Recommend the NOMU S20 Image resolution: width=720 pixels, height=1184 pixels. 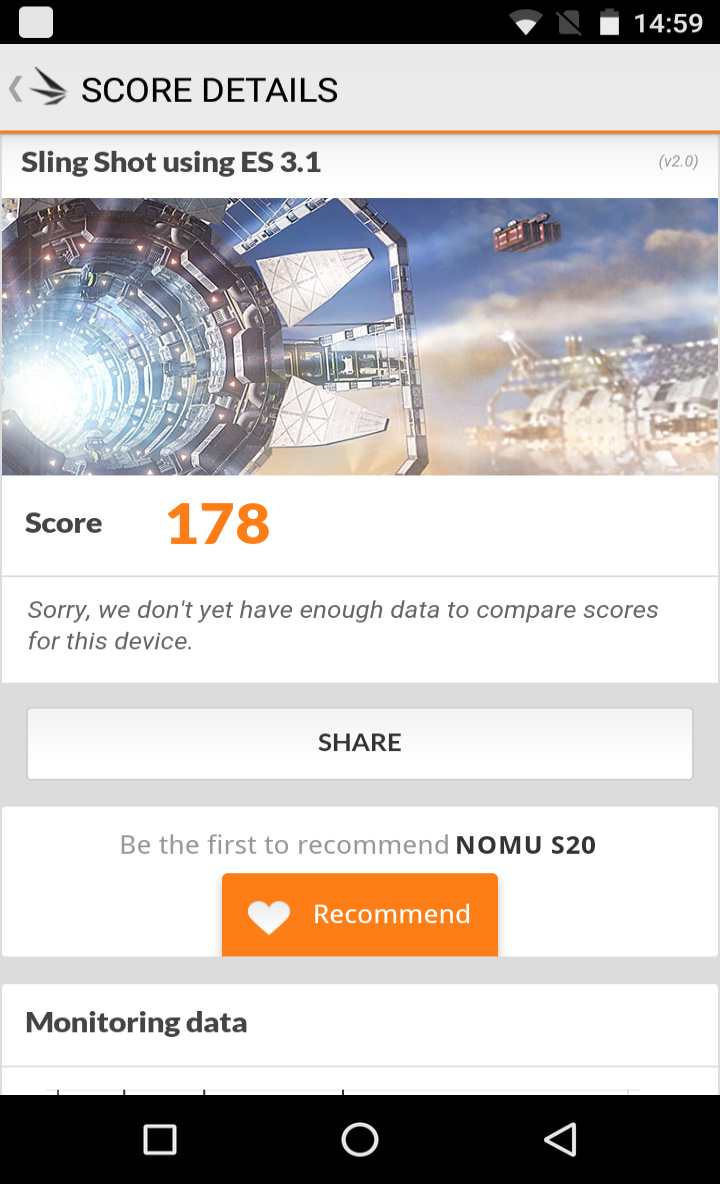coord(360,914)
